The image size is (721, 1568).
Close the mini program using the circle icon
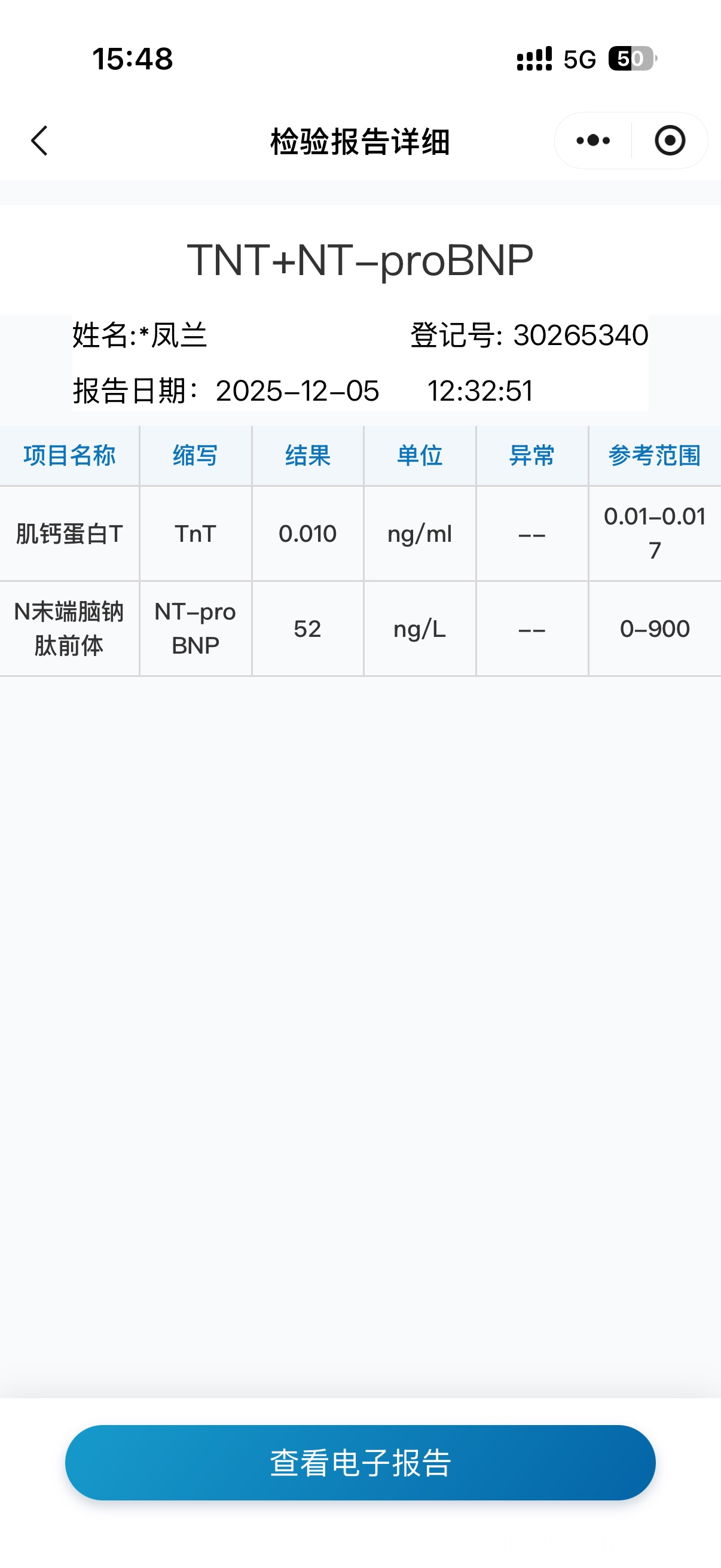[670, 141]
